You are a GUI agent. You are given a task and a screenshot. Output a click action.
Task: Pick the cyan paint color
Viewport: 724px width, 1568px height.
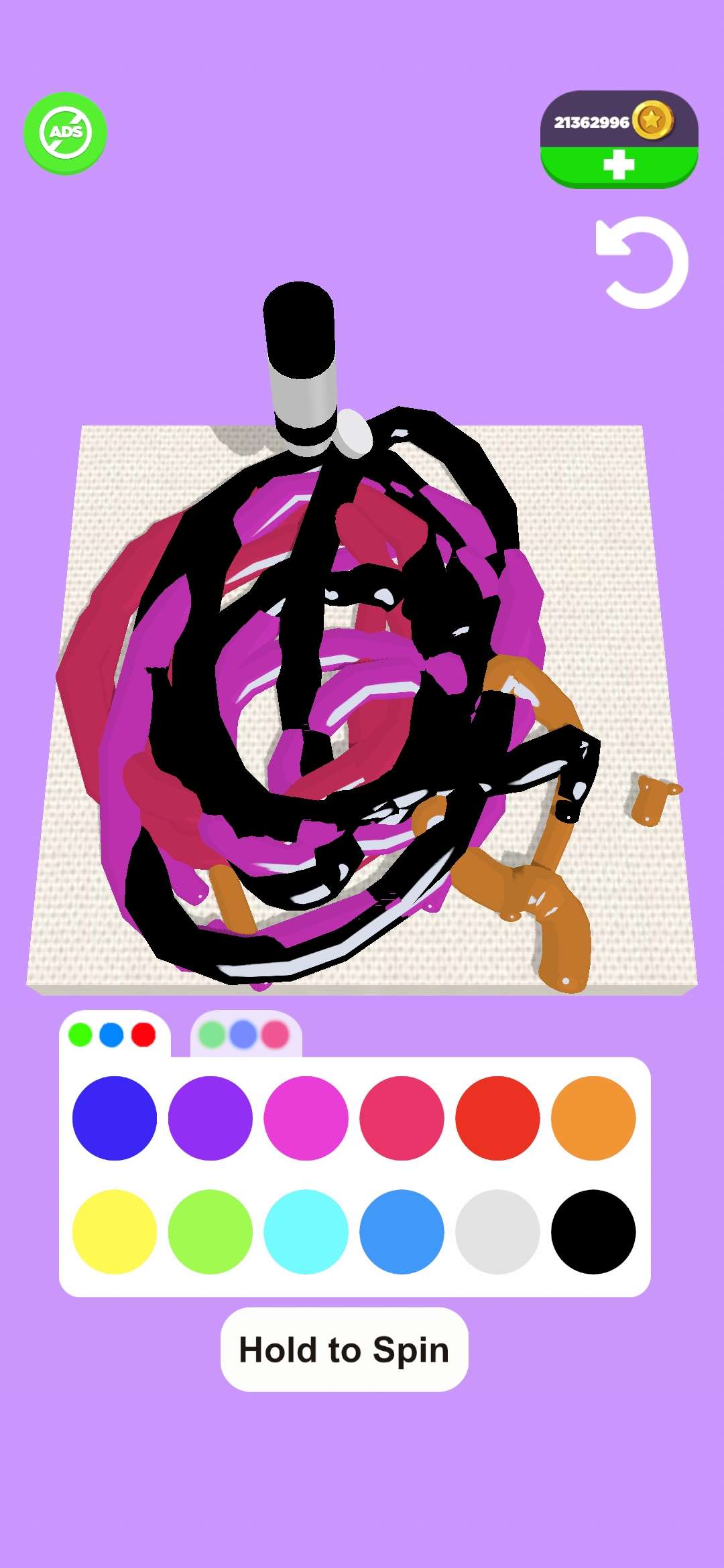[306, 1232]
